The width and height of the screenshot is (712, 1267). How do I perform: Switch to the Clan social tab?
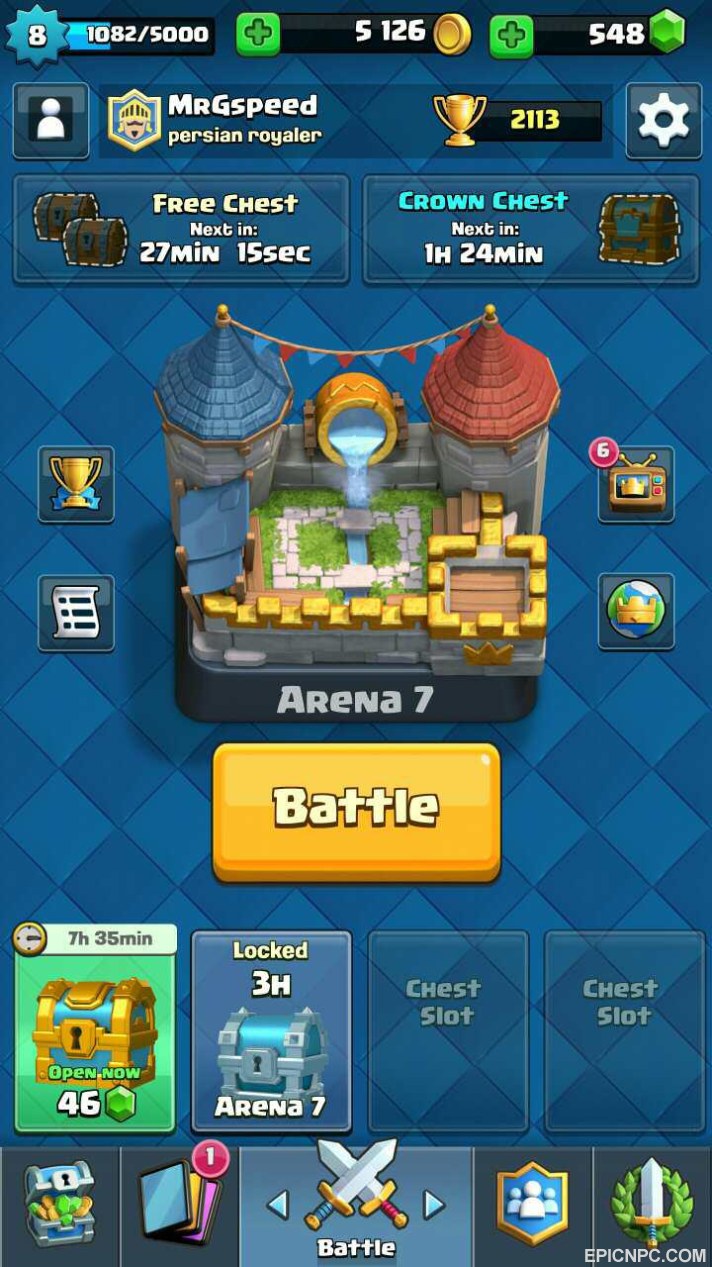click(x=532, y=1206)
